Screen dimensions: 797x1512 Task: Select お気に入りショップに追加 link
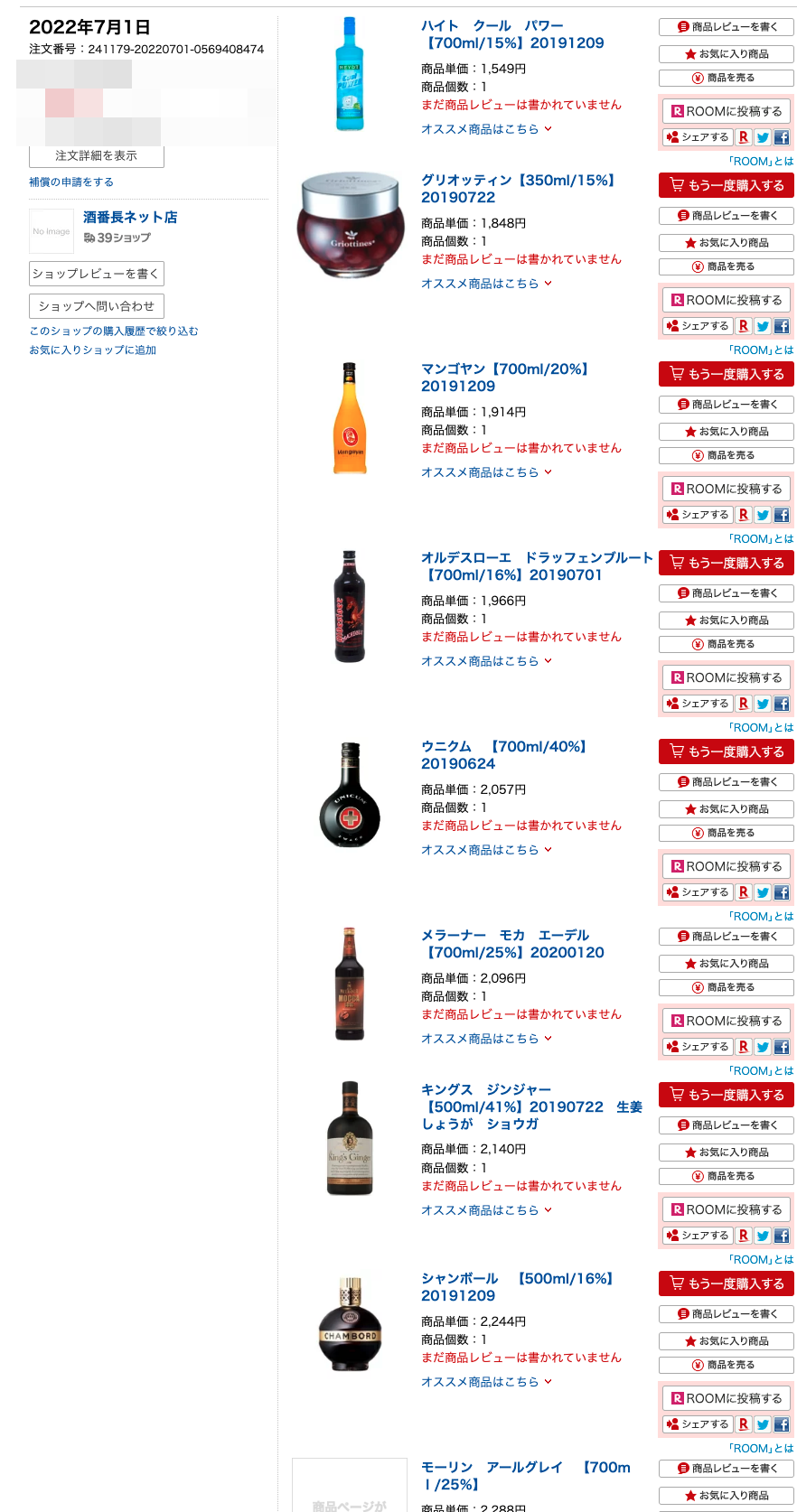tap(92, 350)
